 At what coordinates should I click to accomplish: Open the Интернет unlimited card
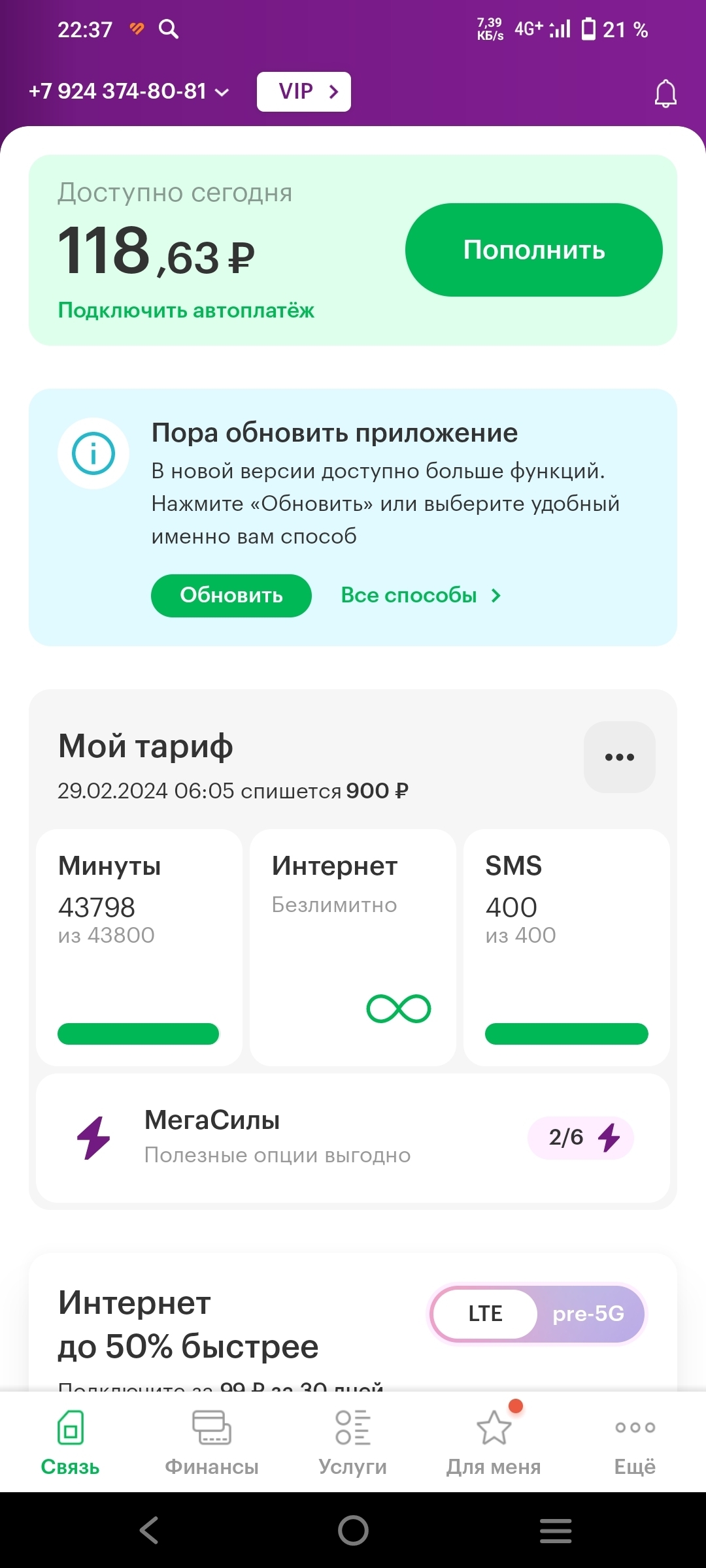352,947
